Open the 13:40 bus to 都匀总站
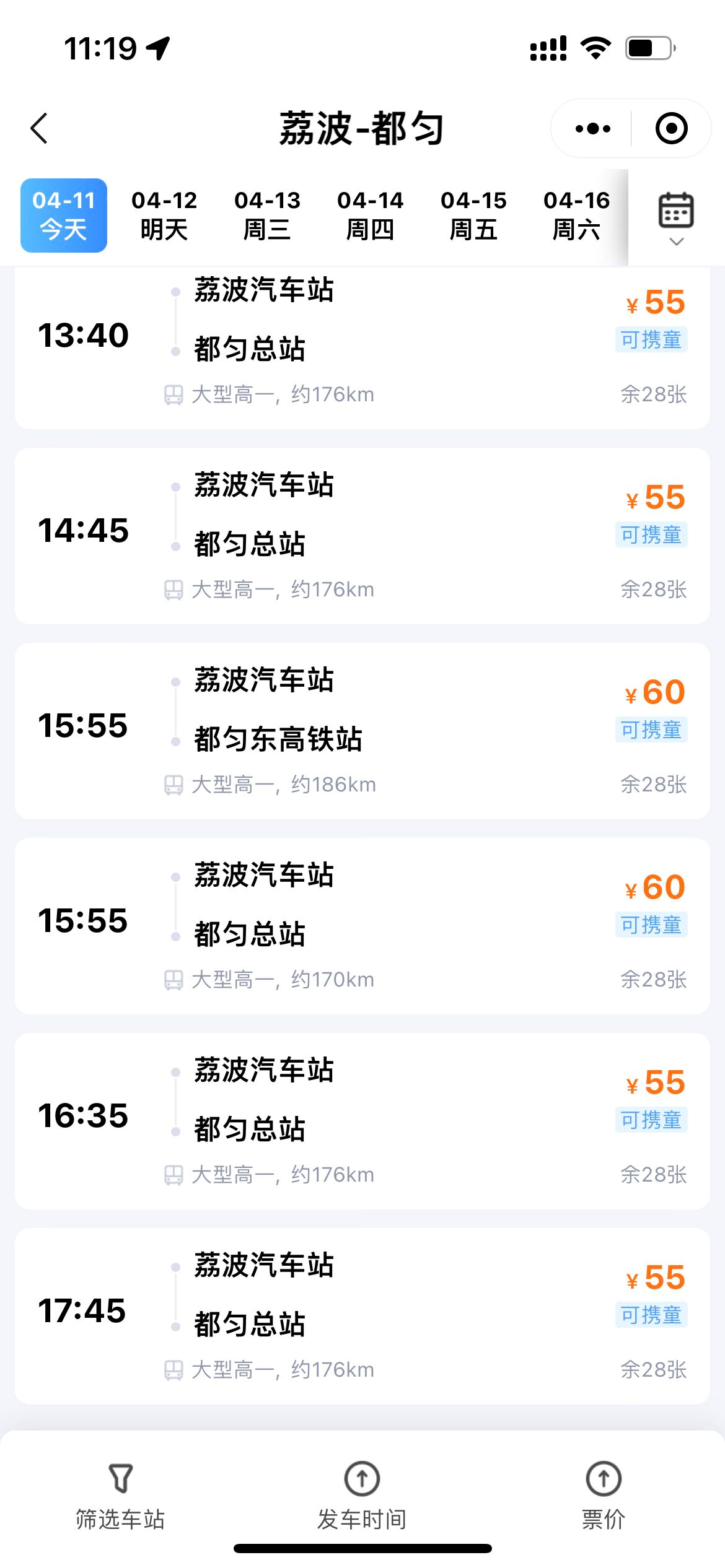 [x=362, y=347]
